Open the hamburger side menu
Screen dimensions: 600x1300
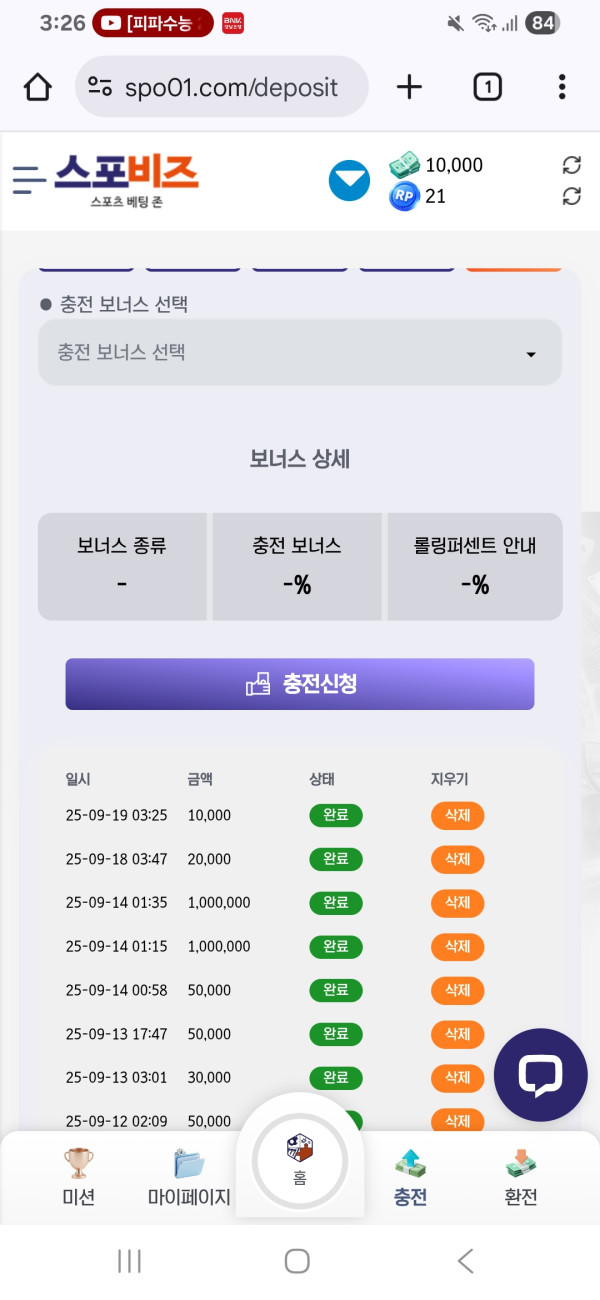pyautogui.click(x=29, y=179)
